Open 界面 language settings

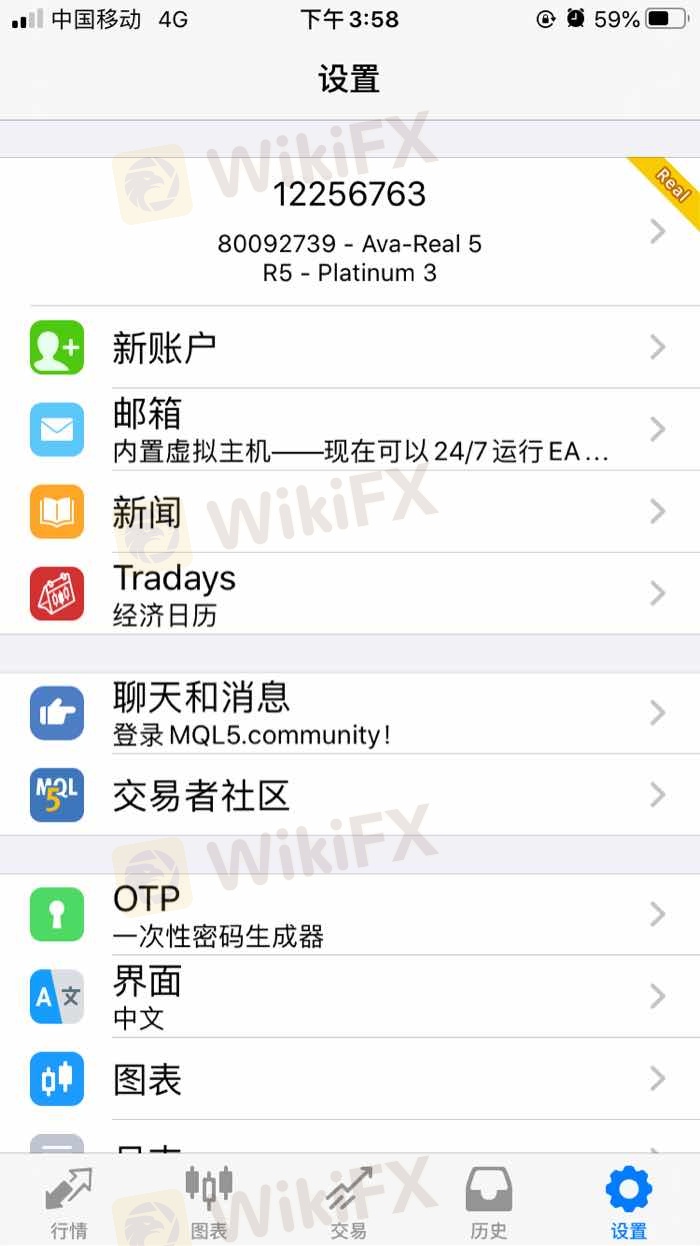coord(350,997)
